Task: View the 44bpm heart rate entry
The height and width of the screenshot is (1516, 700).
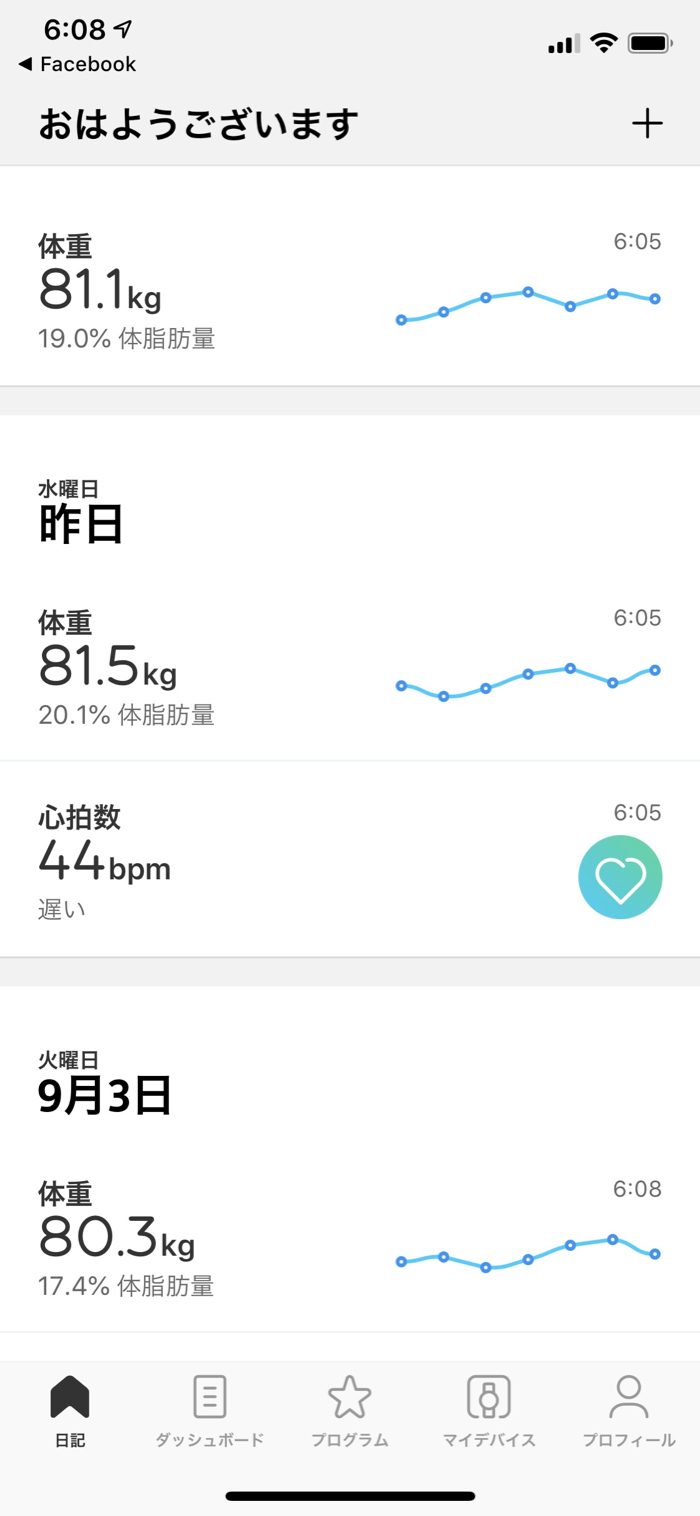Action: point(350,860)
